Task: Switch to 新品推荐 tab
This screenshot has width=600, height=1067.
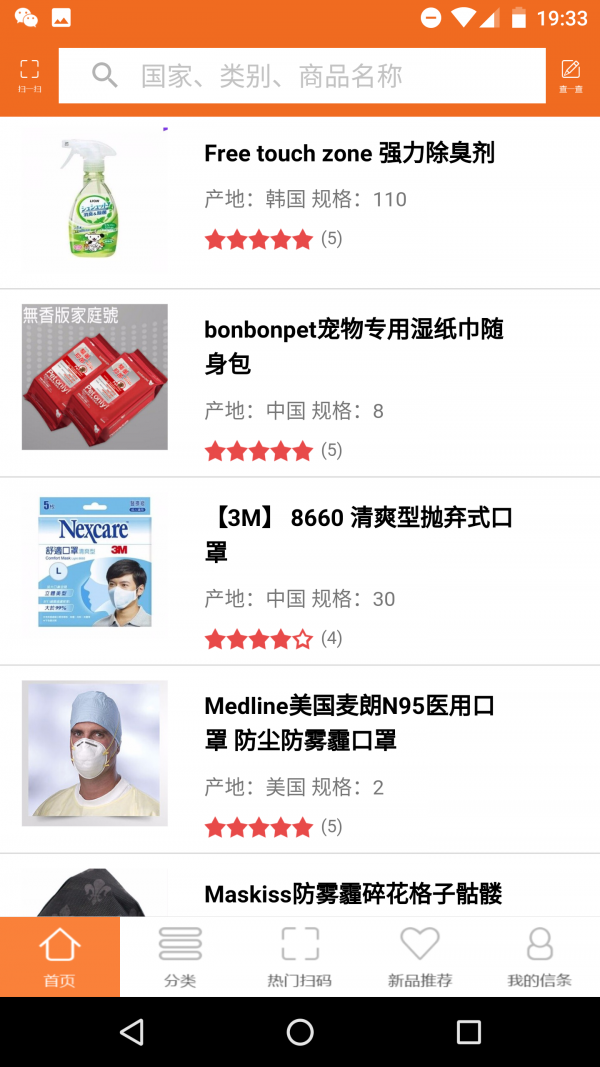Action: pos(420,956)
